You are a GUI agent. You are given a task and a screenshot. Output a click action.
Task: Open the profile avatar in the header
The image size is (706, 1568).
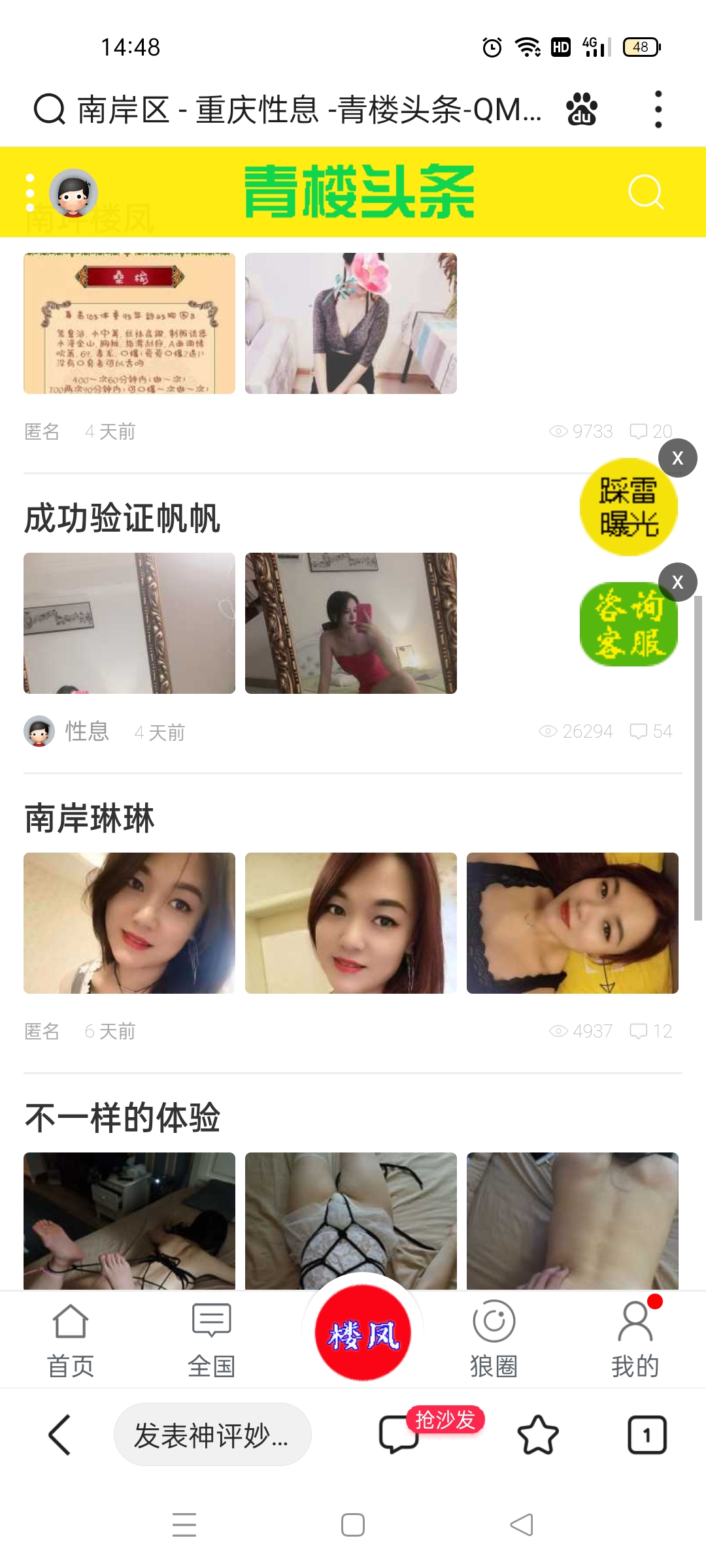(74, 192)
